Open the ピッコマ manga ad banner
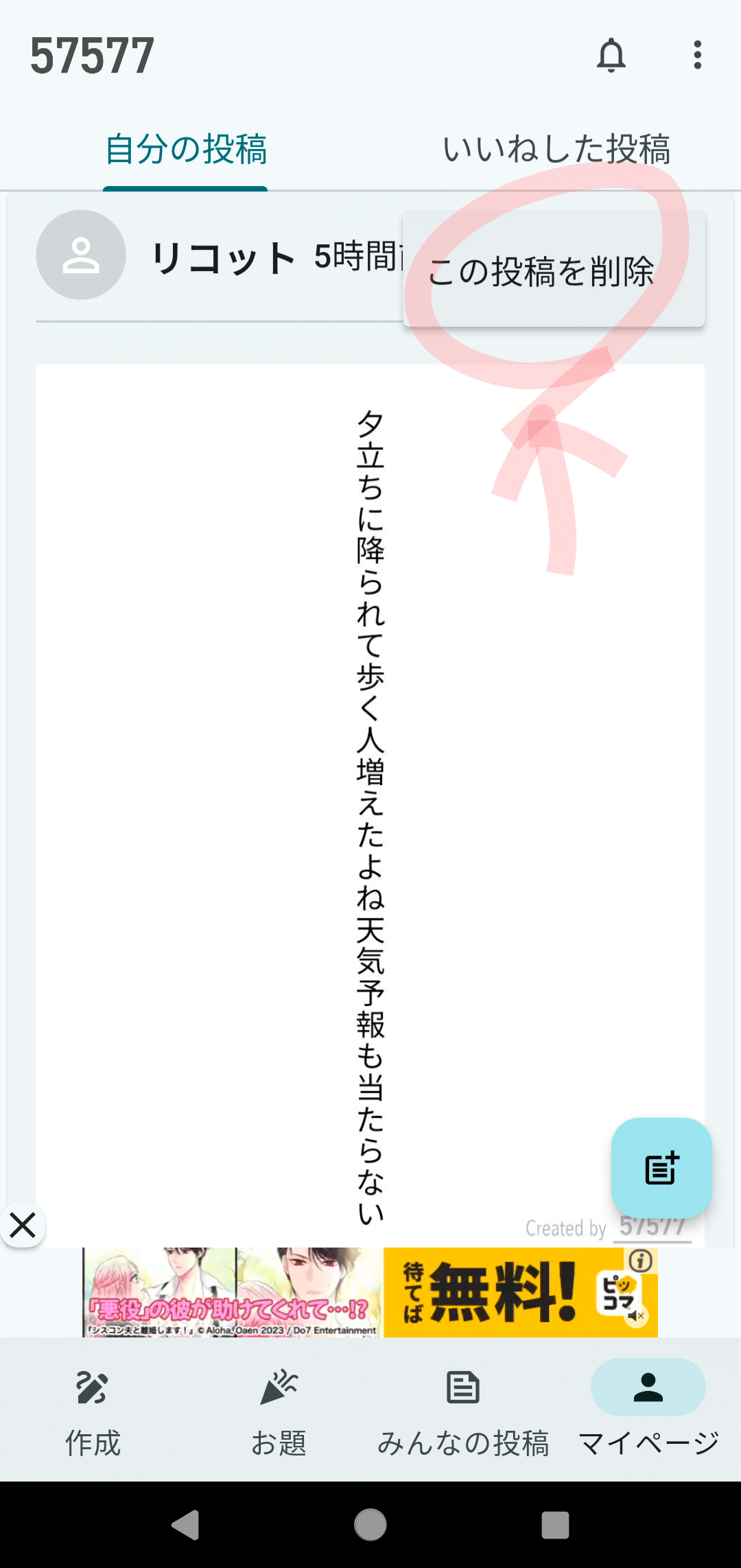This screenshot has height=1568, width=741. pyautogui.click(x=370, y=1292)
